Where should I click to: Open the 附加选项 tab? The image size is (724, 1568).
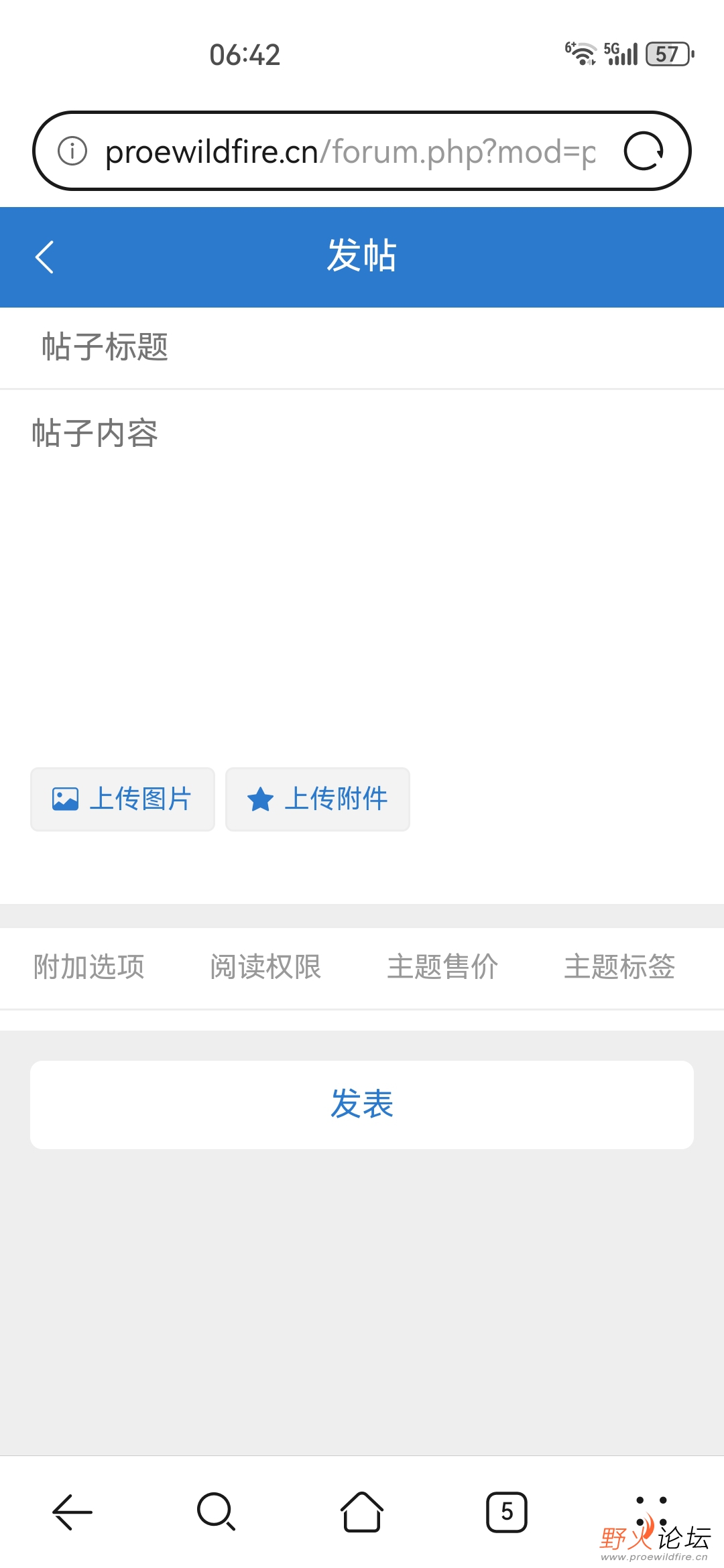tap(89, 967)
